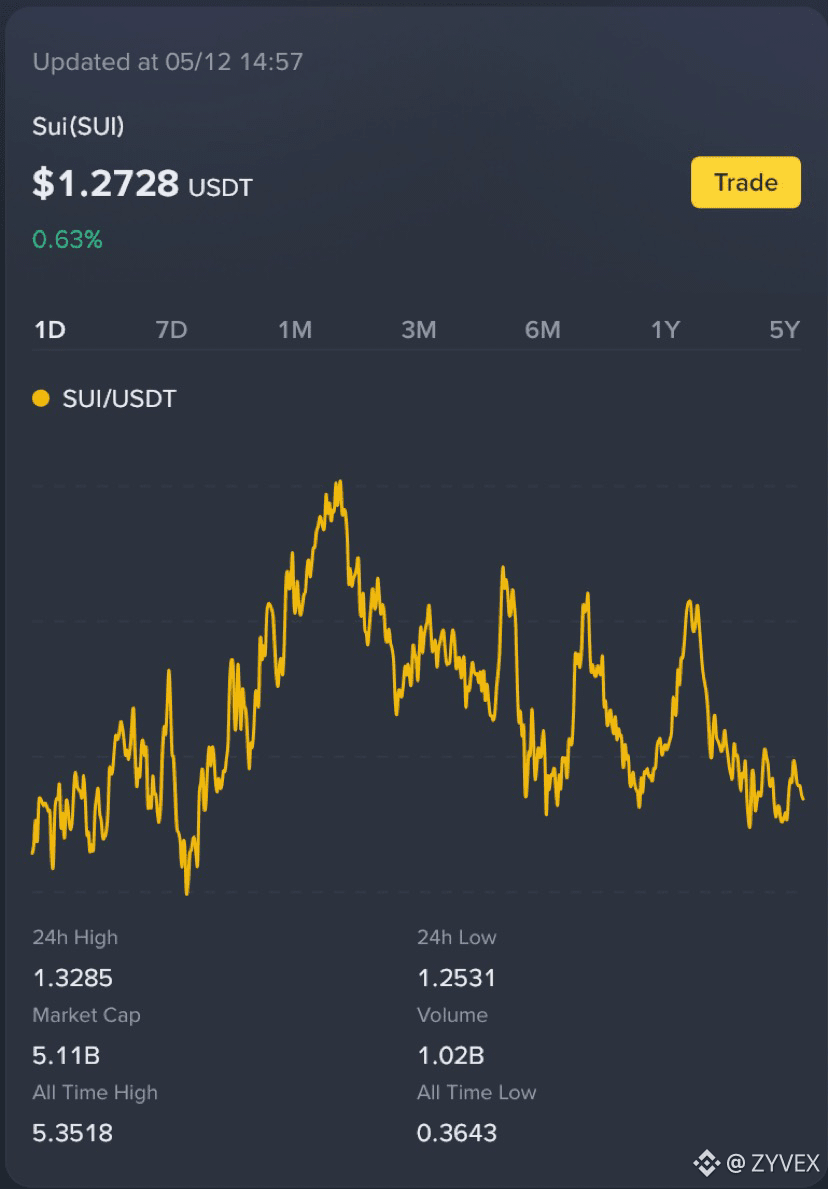The width and height of the screenshot is (828, 1189).
Task: Switch chart to 1M range
Action: pyautogui.click(x=295, y=330)
